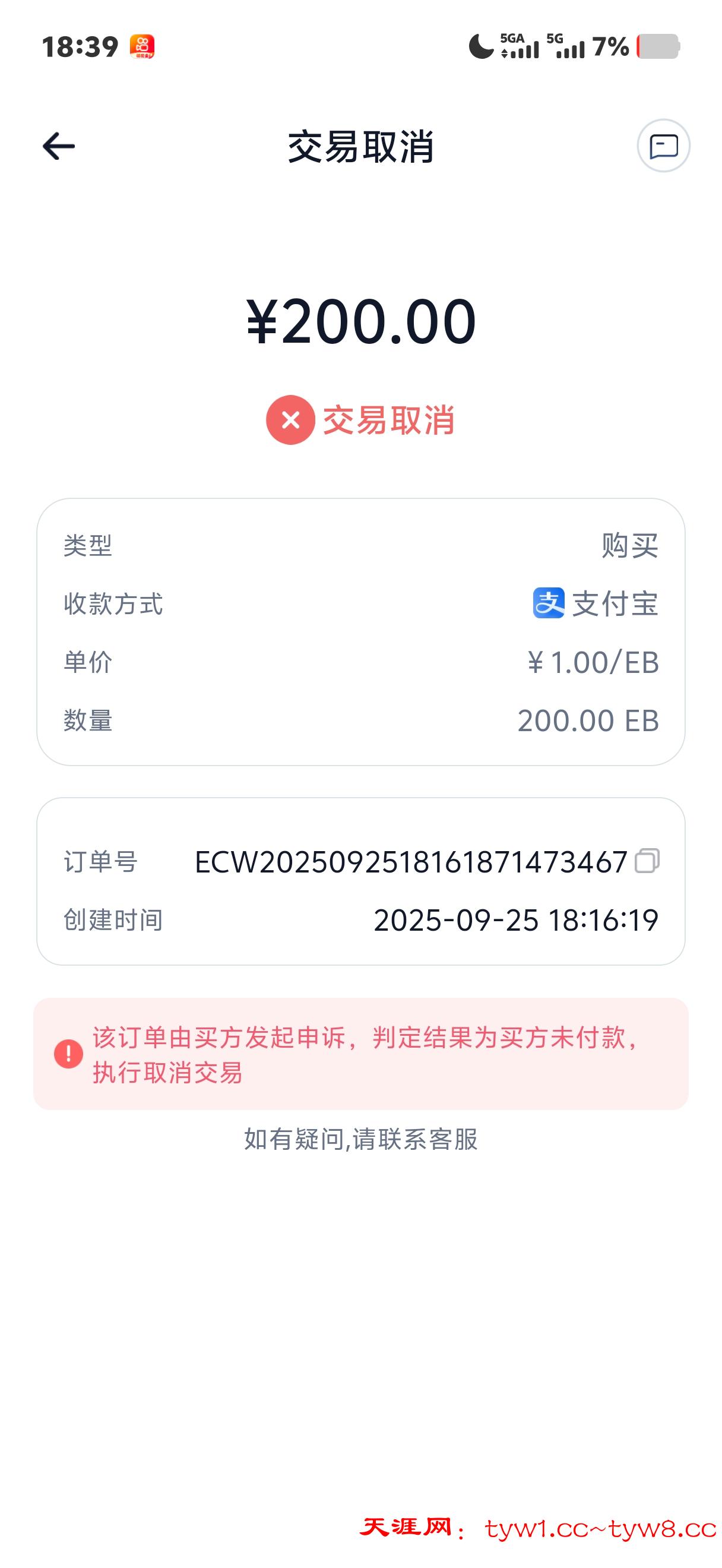Tap the 数量 row showing 200.00 EB

(360, 722)
